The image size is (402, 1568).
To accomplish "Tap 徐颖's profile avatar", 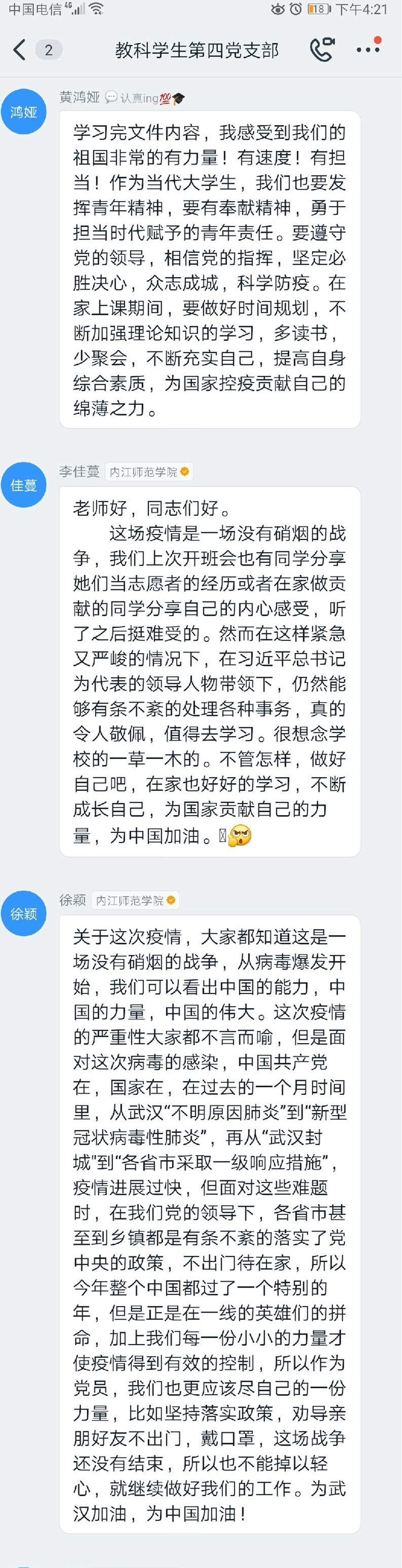I will coord(24,913).
